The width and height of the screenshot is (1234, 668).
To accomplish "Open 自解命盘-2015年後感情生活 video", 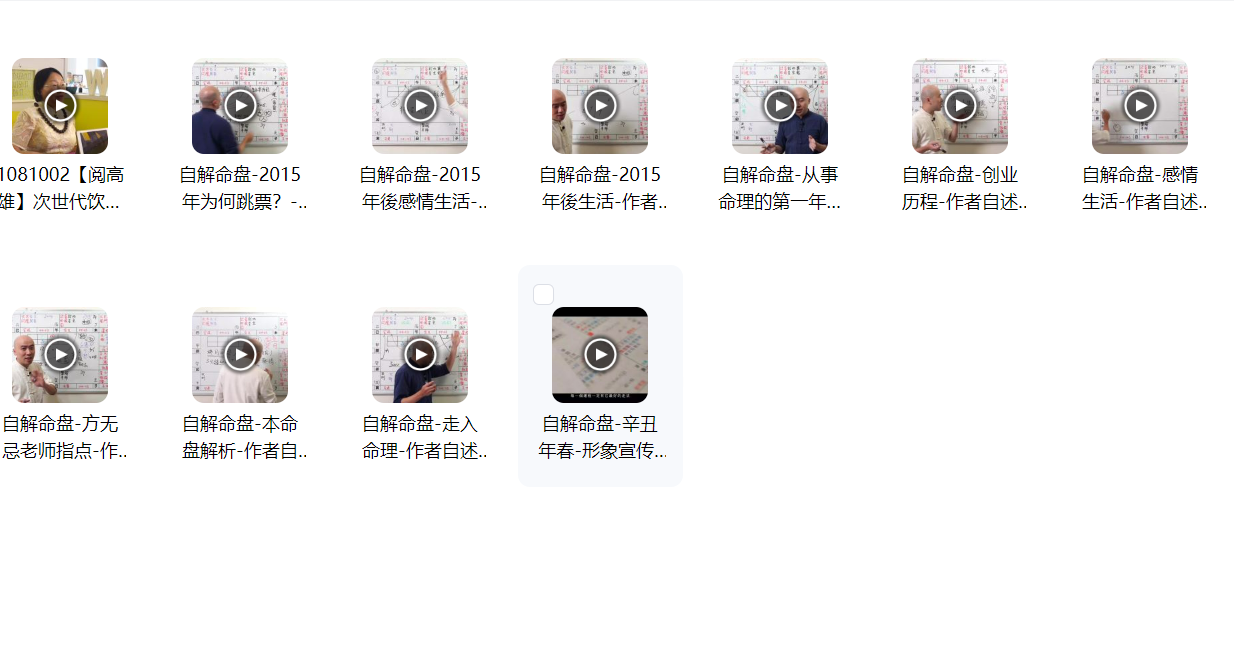I will tap(420, 105).
